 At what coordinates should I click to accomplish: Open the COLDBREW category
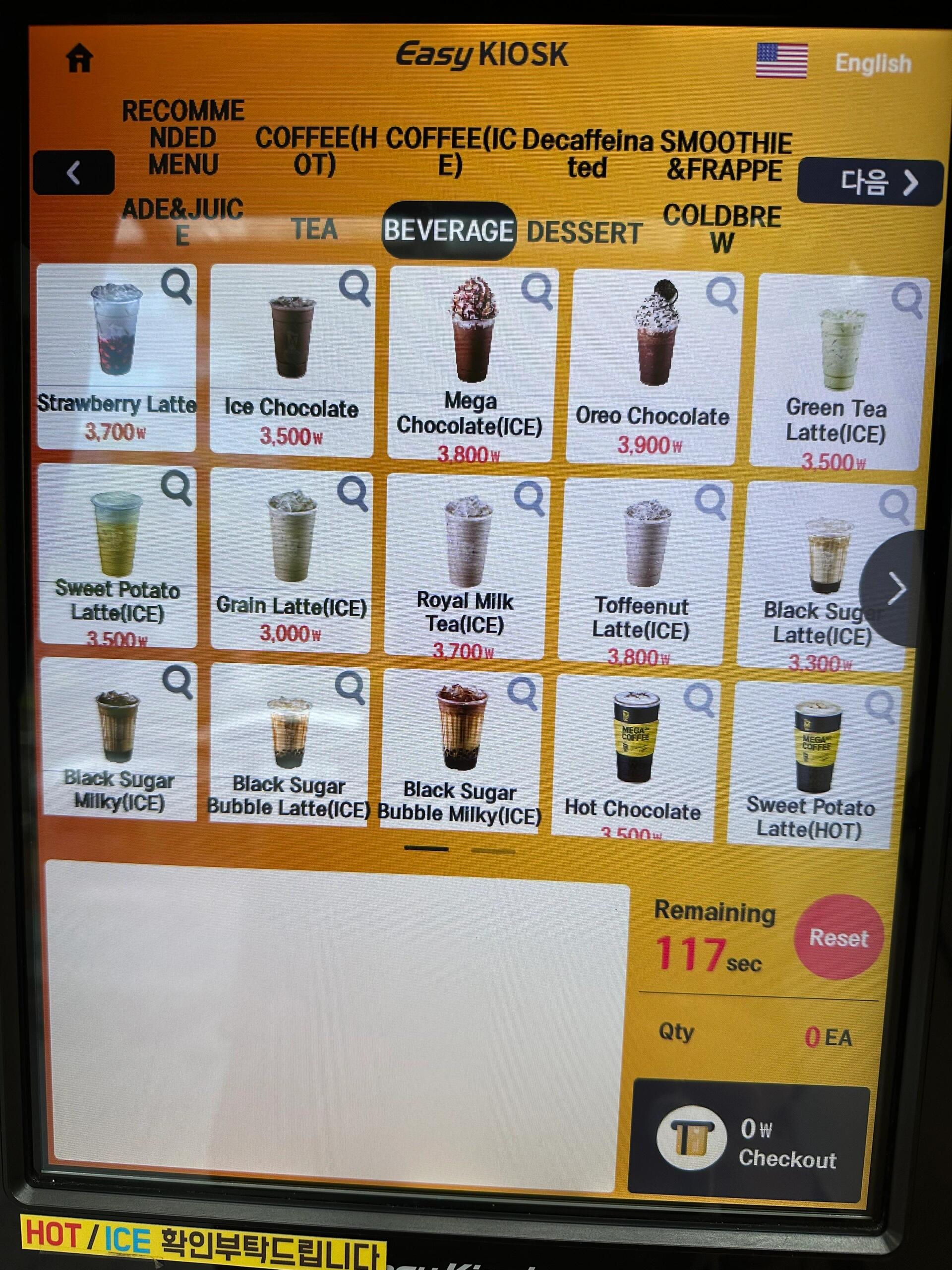coord(721,229)
